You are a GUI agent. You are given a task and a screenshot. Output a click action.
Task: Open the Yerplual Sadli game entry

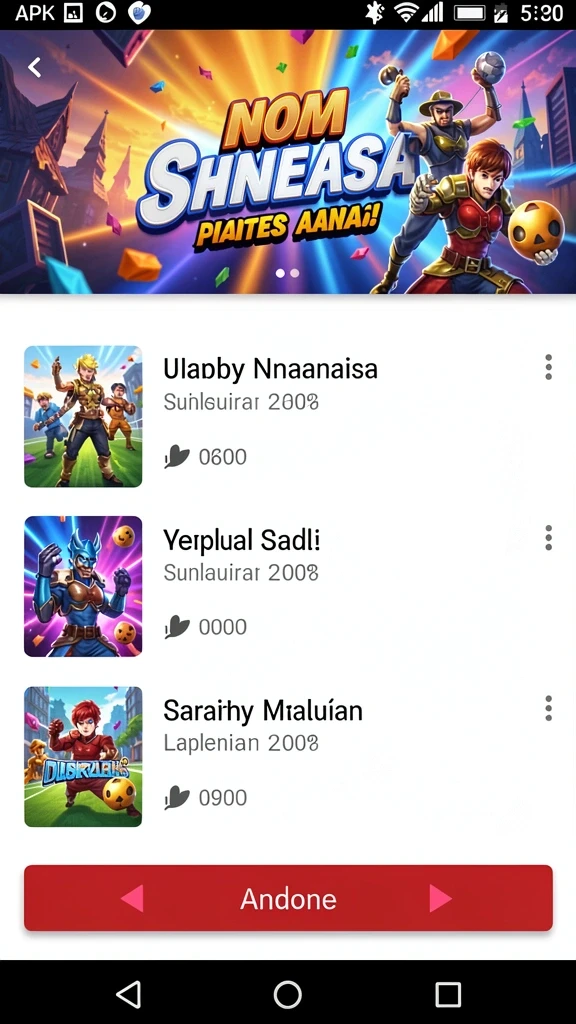(x=288, y=586)
